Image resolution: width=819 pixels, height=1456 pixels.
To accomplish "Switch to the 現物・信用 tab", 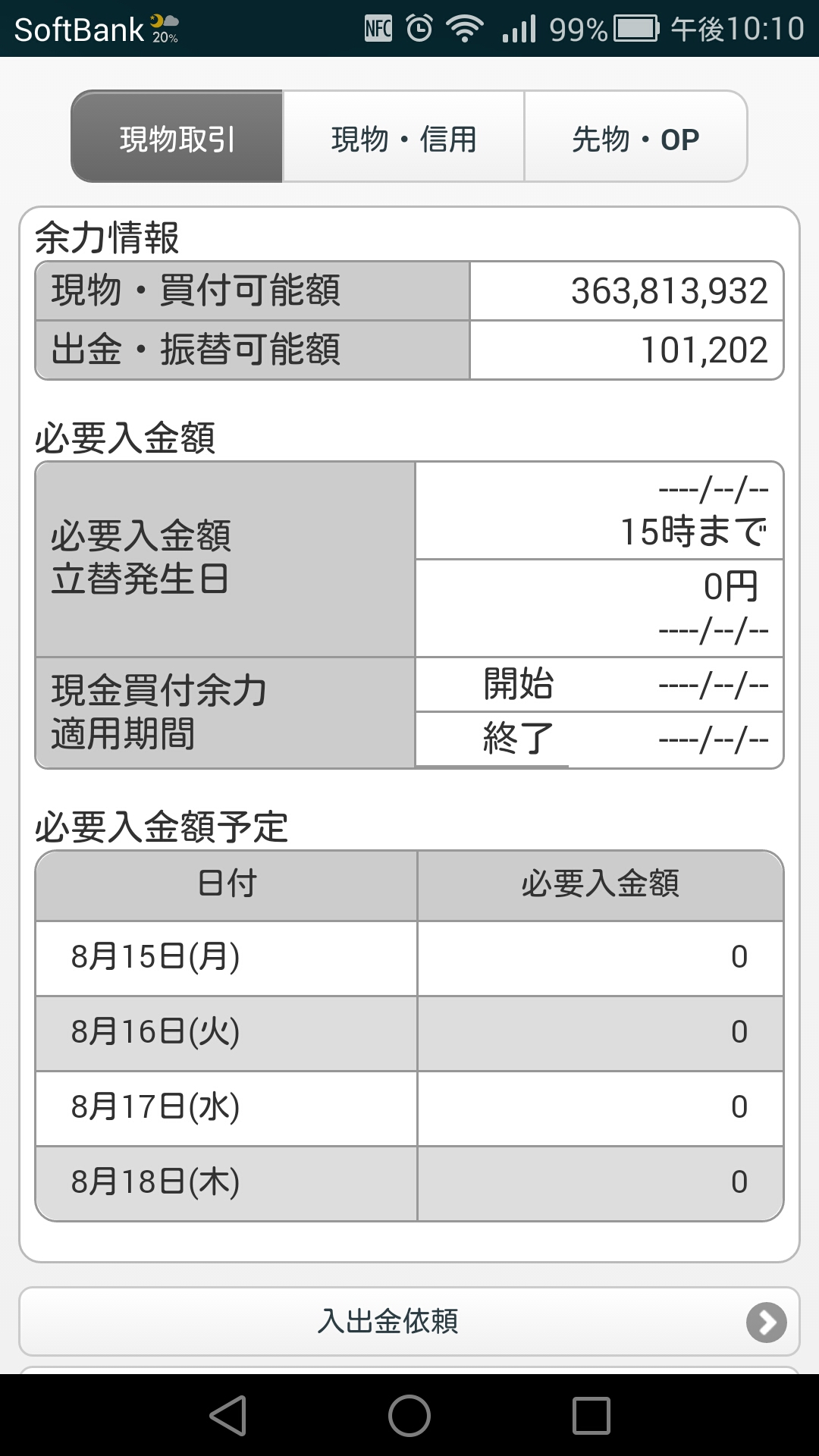I will 403,136.
